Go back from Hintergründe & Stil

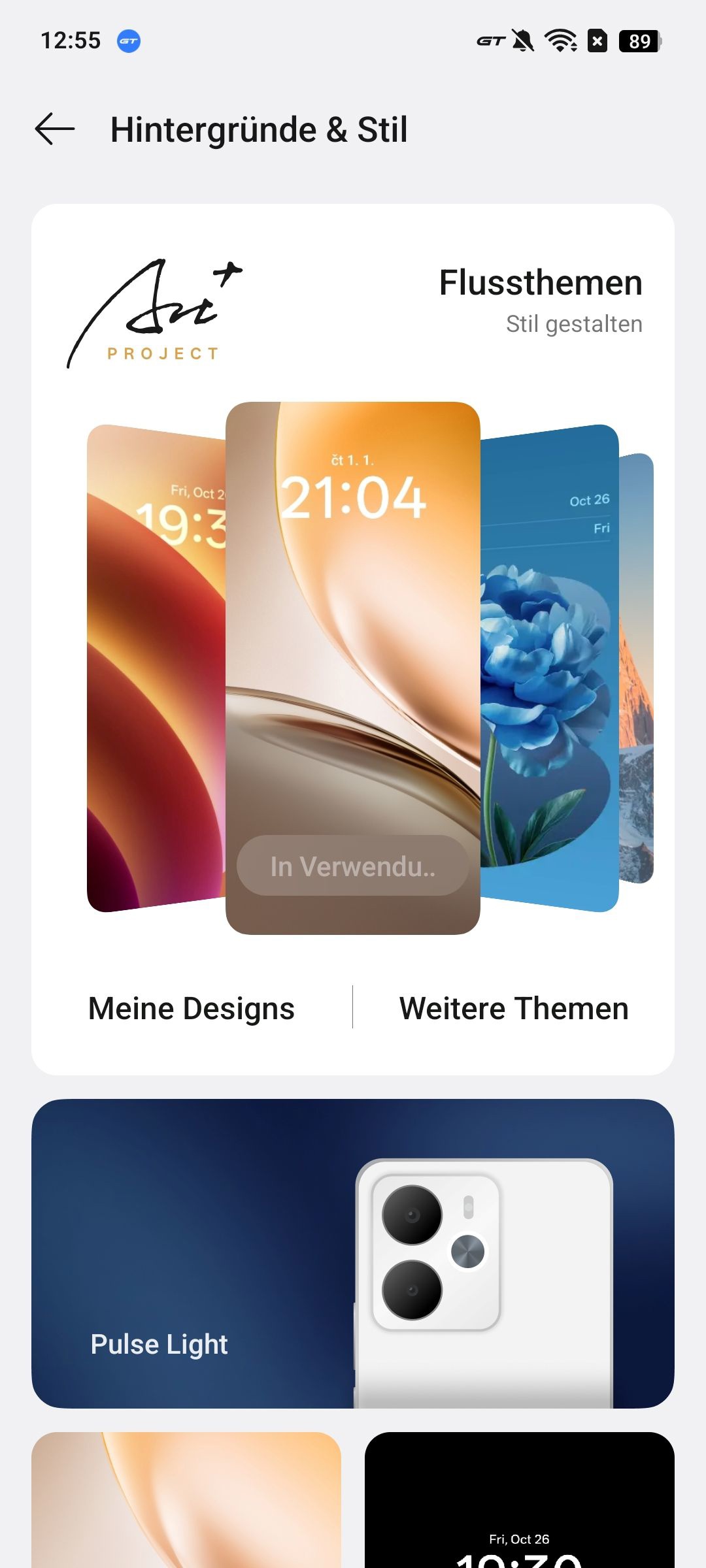[55, 129]
